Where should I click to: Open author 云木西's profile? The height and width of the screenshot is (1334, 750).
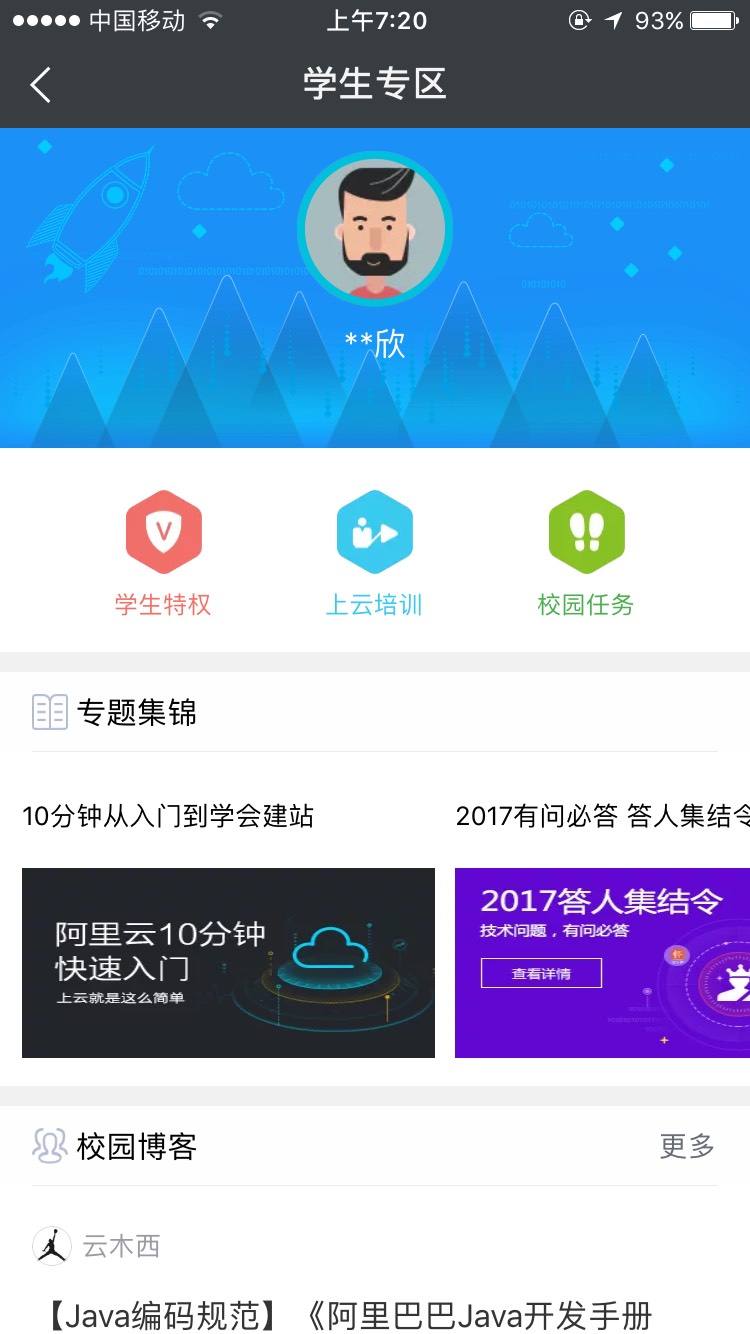coord(120,1246)
